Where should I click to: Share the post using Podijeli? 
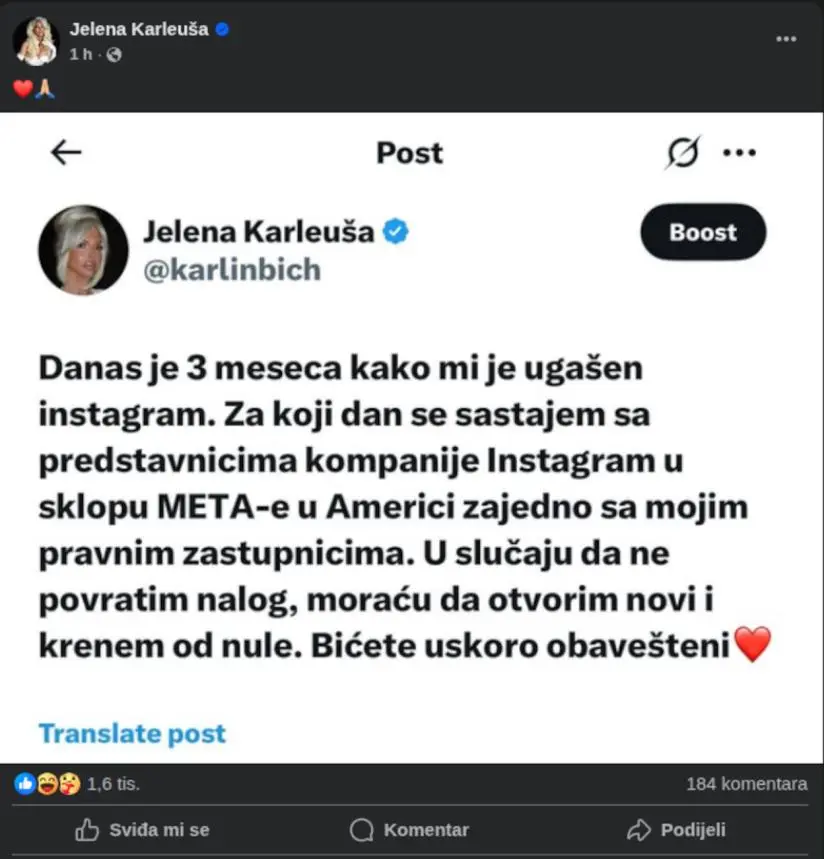(x=676, y=830)
